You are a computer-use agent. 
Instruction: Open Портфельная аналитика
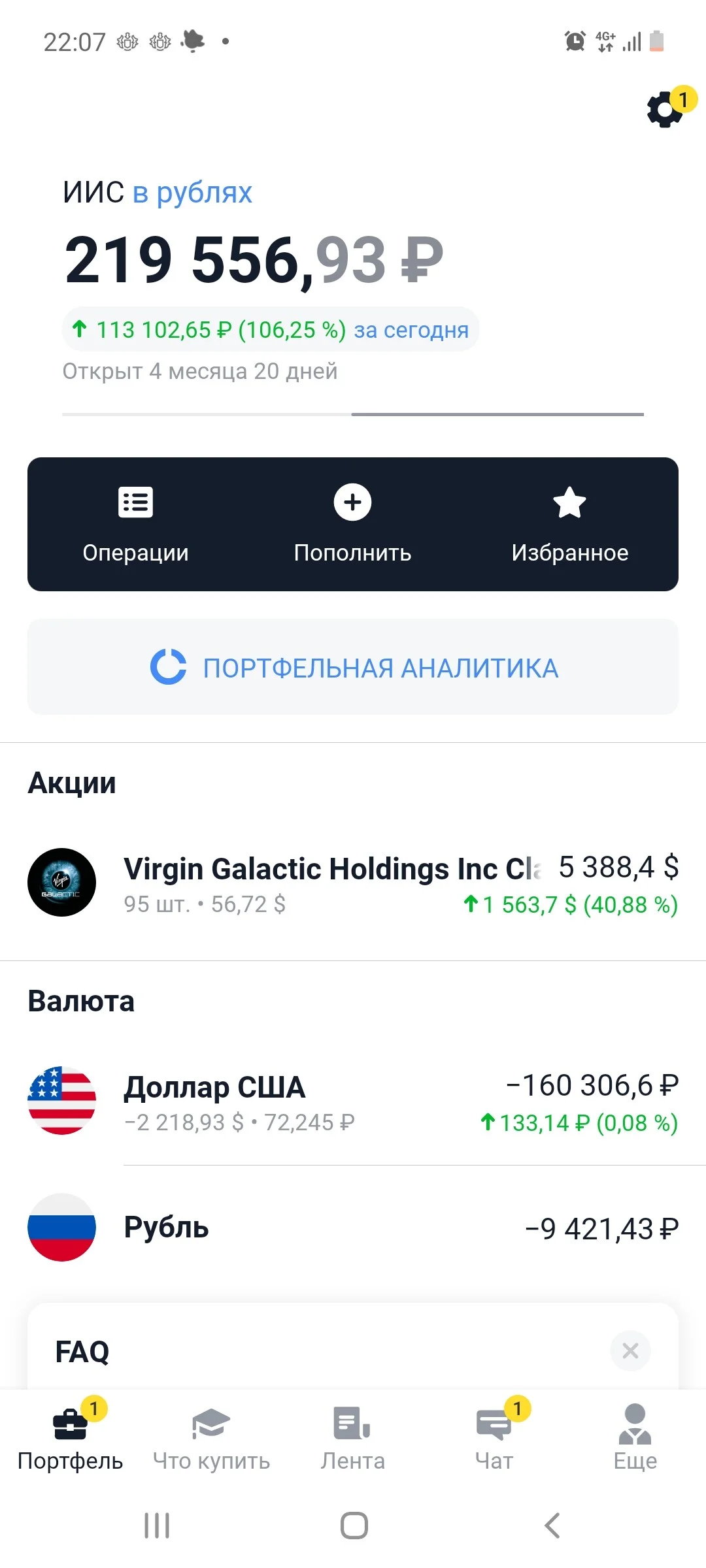point(353,667)
